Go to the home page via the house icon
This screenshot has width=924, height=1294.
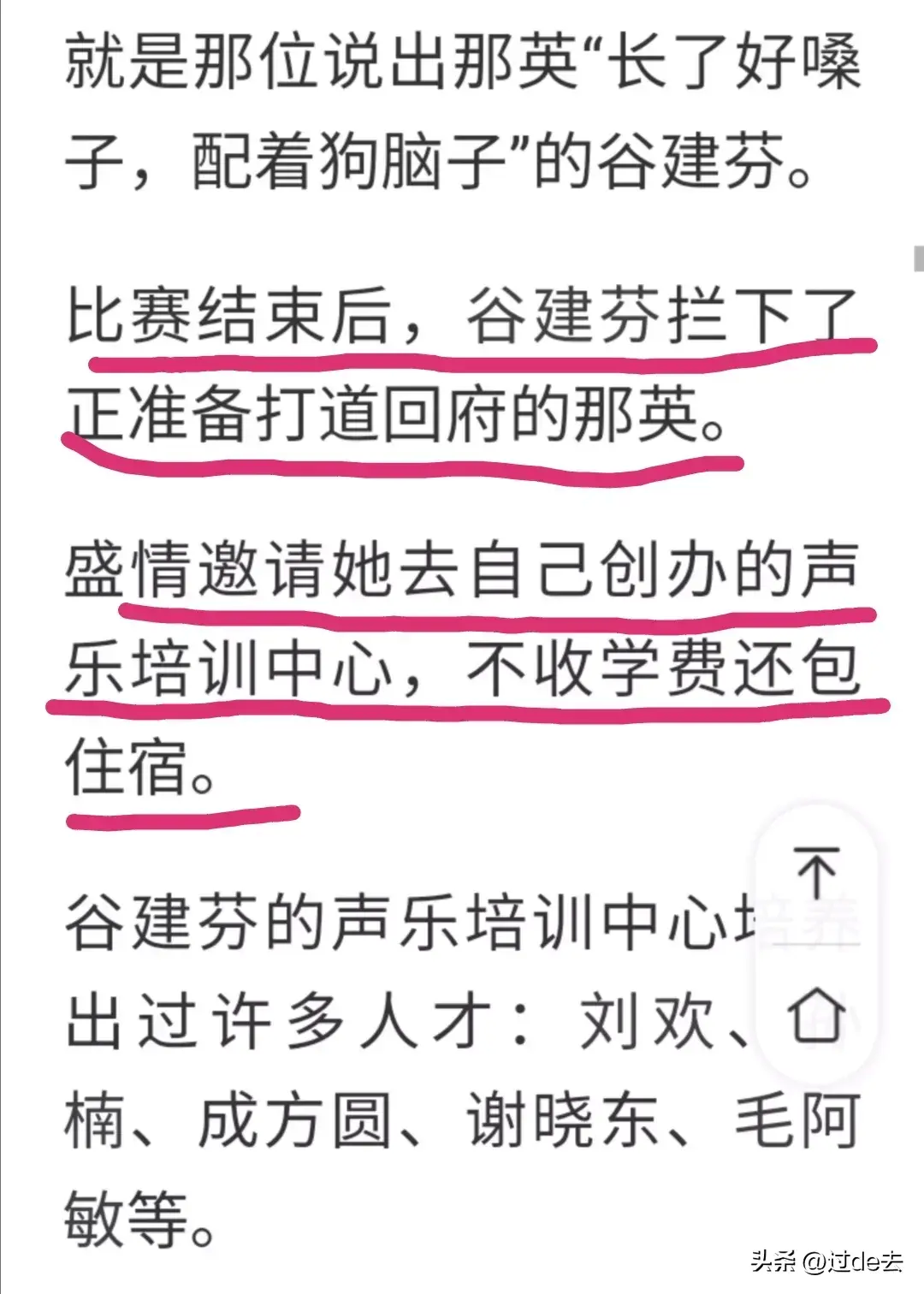click(x=815, y=1015)
